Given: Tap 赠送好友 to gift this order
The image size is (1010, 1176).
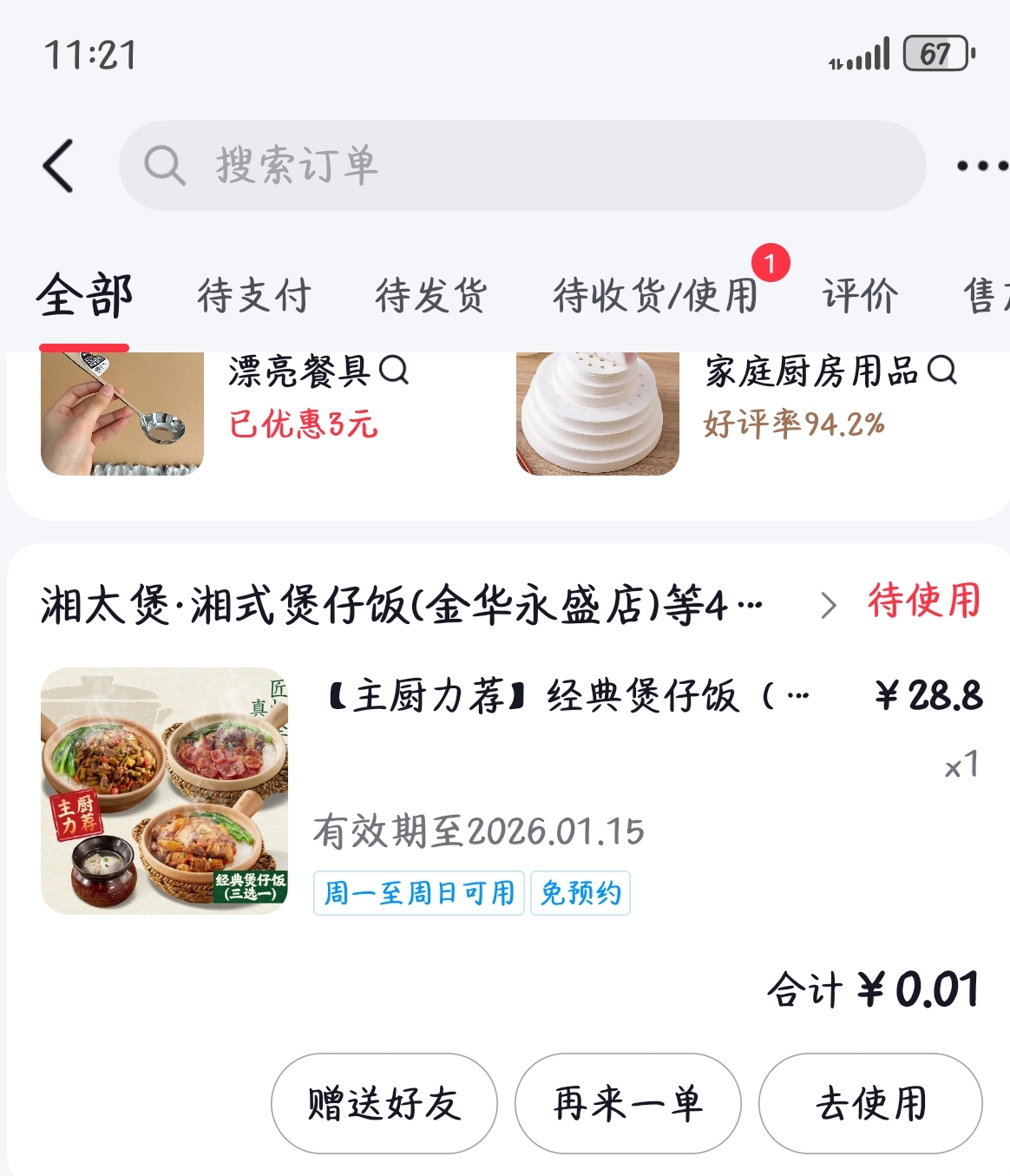Looking at the screenshot, I should 384,1104.
